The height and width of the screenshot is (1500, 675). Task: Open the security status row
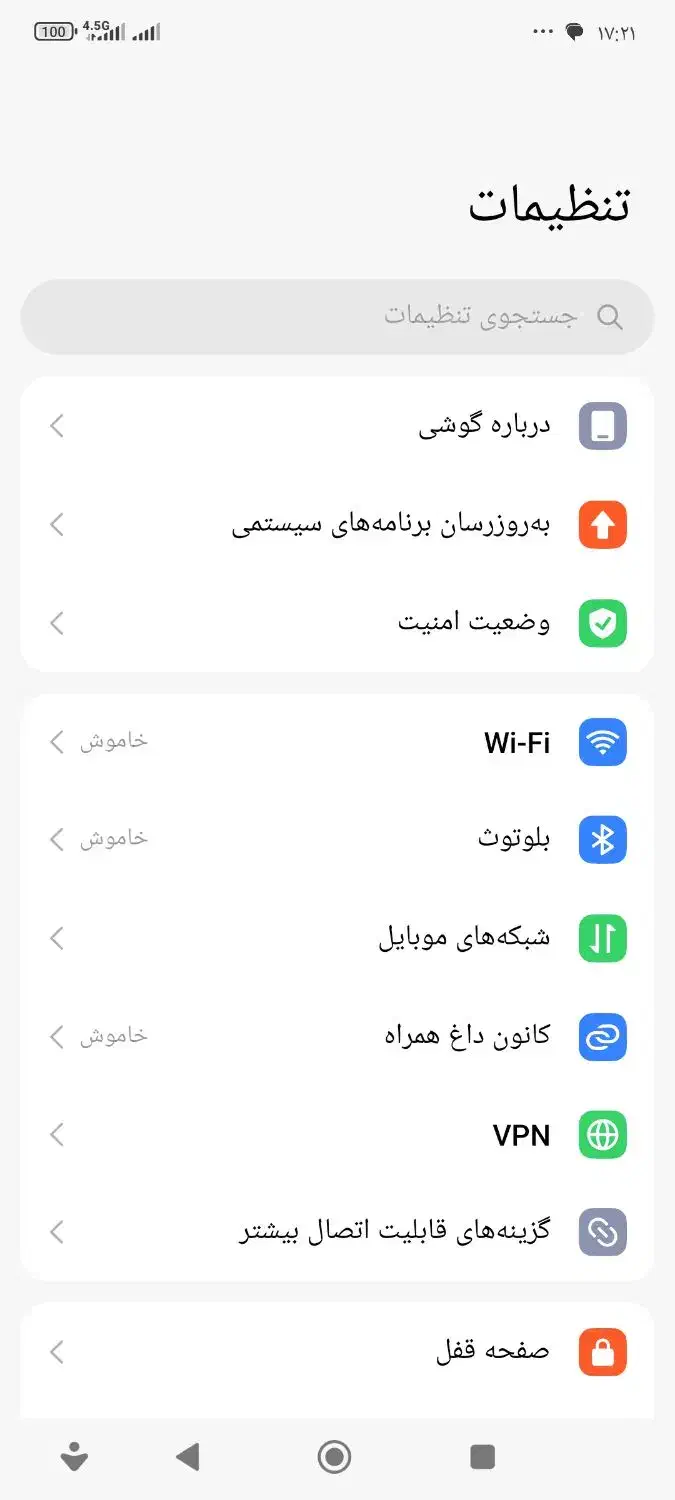tap(337, 623)
